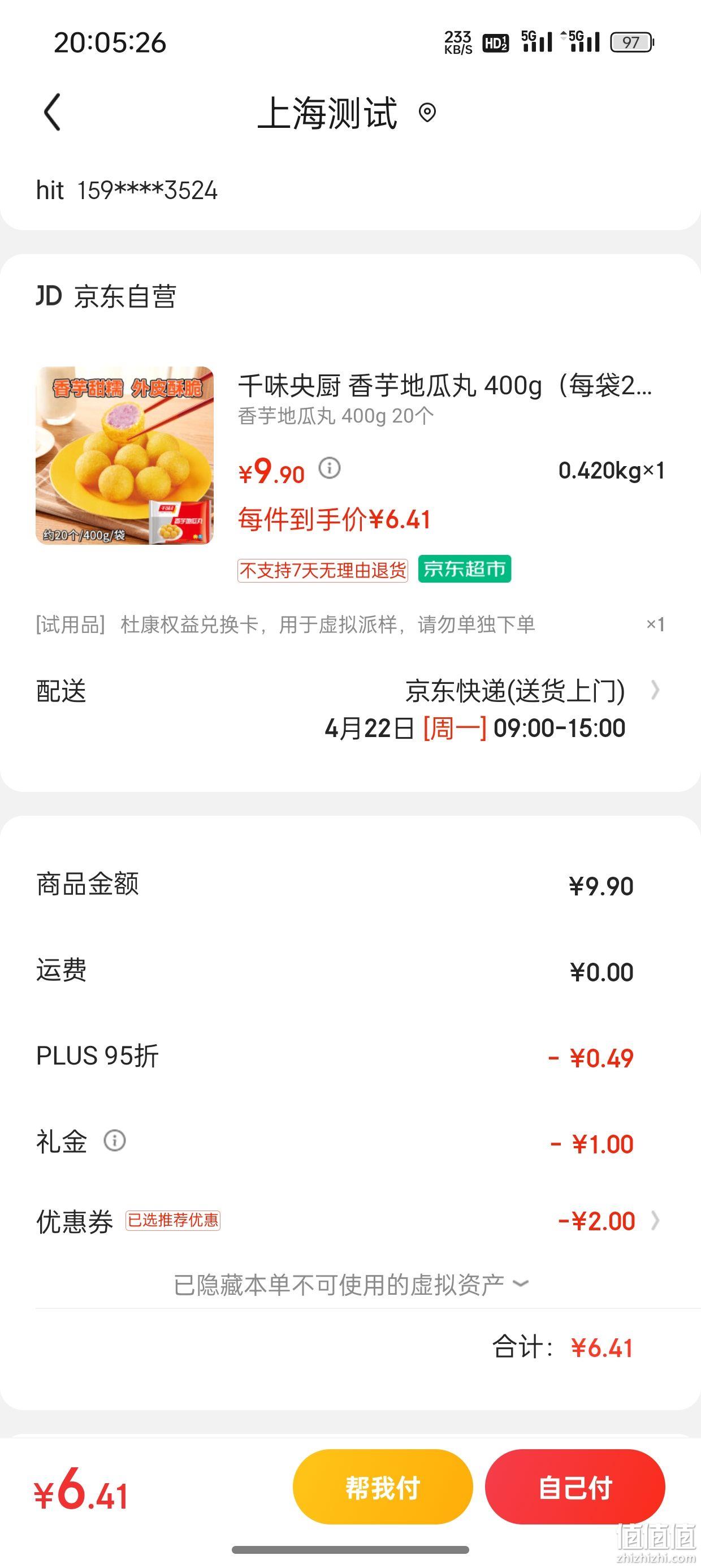Expand 已隐藏本单不可使用的虚拟资产
Image resolution: width=701 pixels, height=1568 pixels.
click(x=351, y=1283)
